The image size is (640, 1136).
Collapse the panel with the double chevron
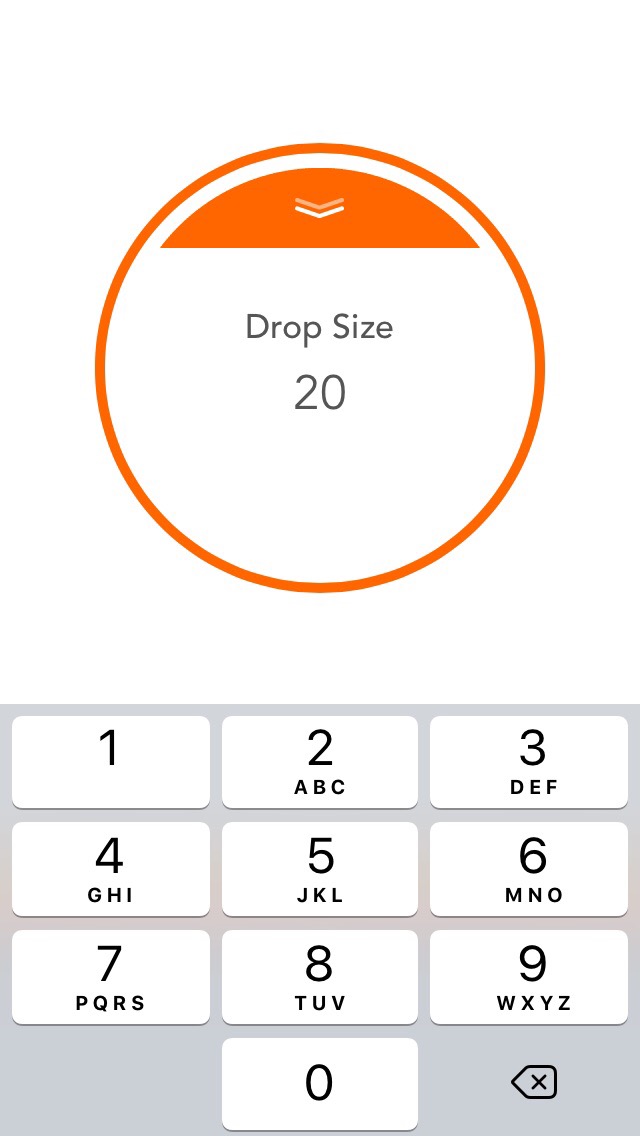[x=320, y=208]
